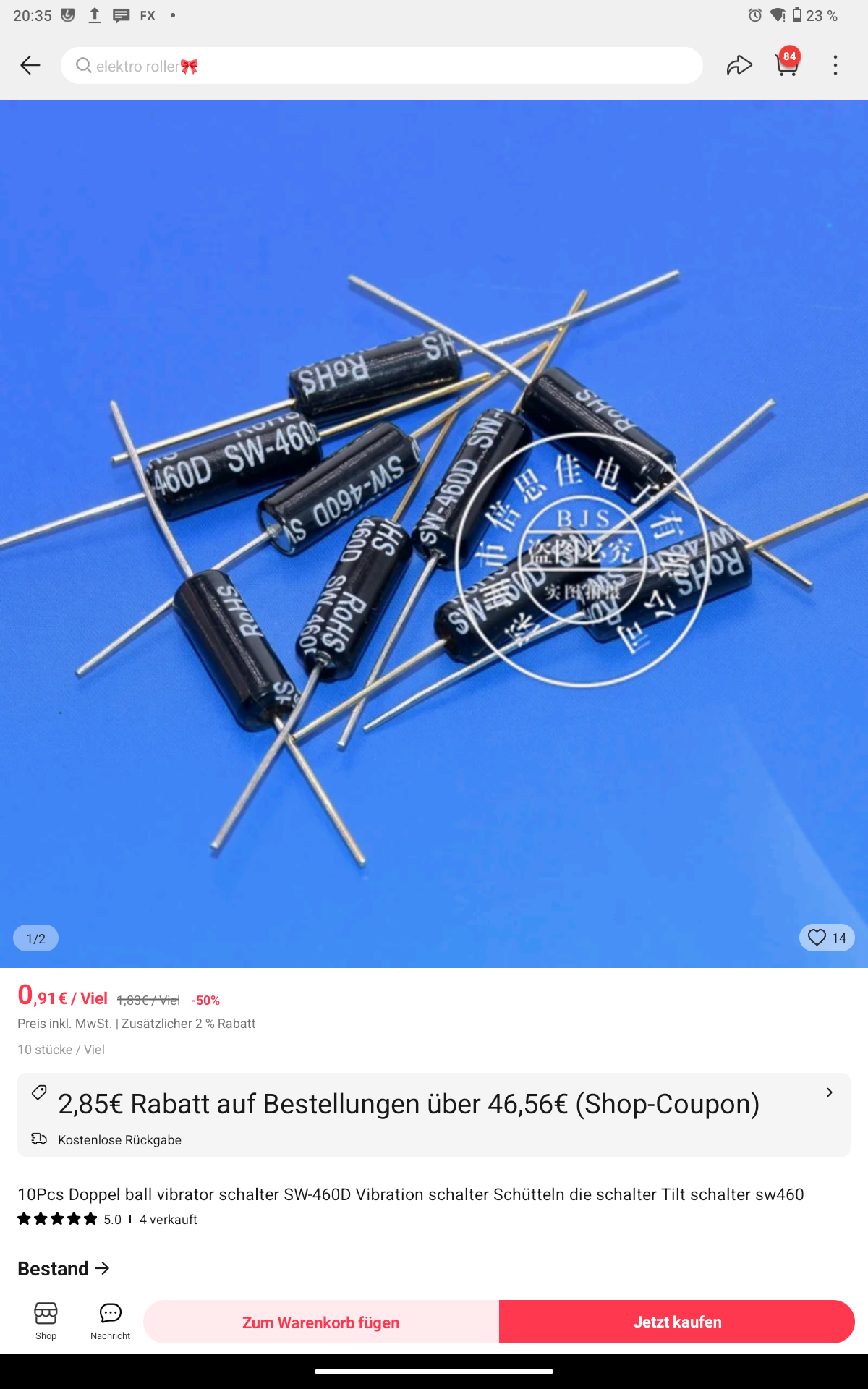Visit the seller's Shop page

(46, 1321)
